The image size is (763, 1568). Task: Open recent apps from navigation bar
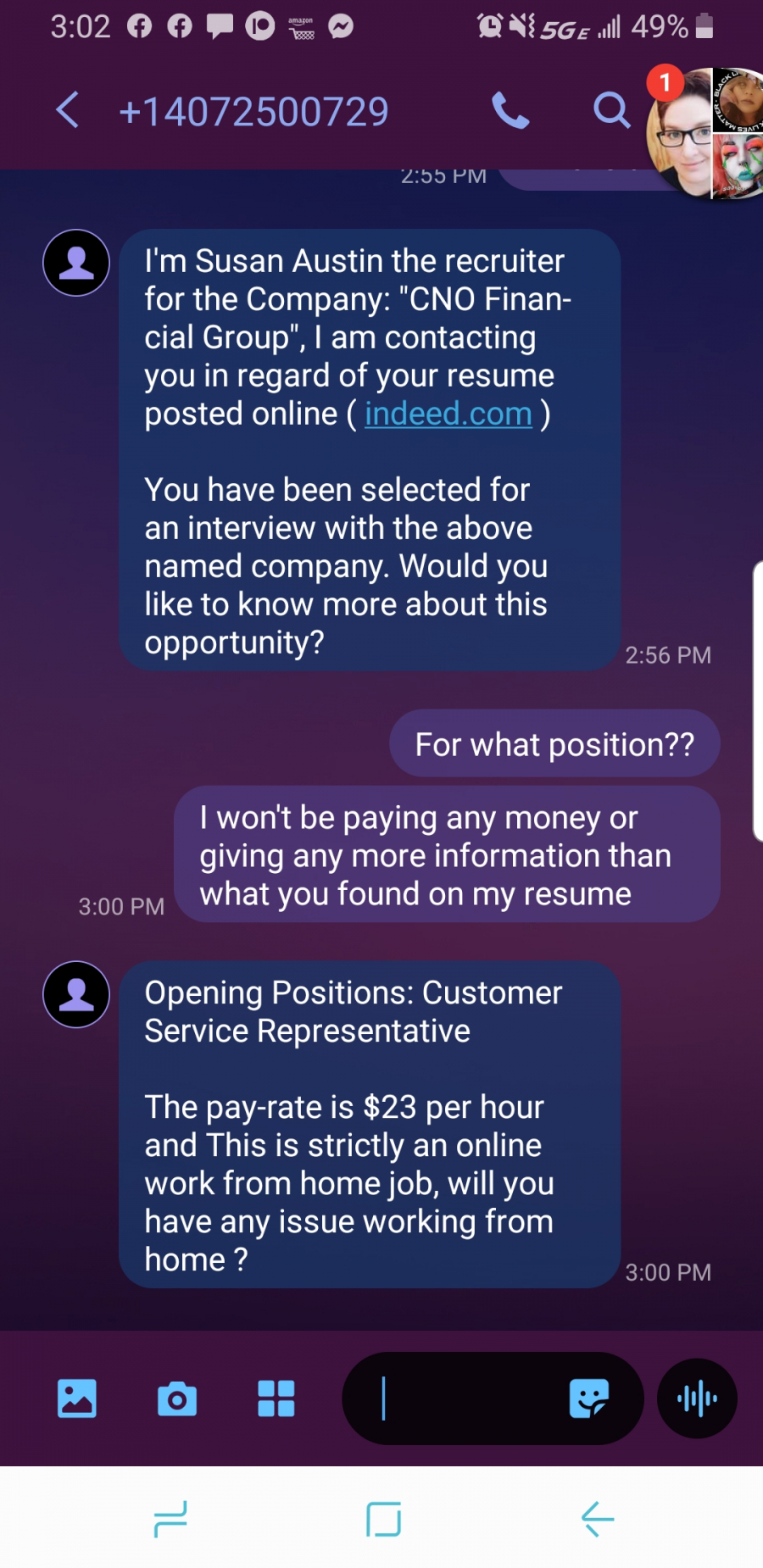170,1519
